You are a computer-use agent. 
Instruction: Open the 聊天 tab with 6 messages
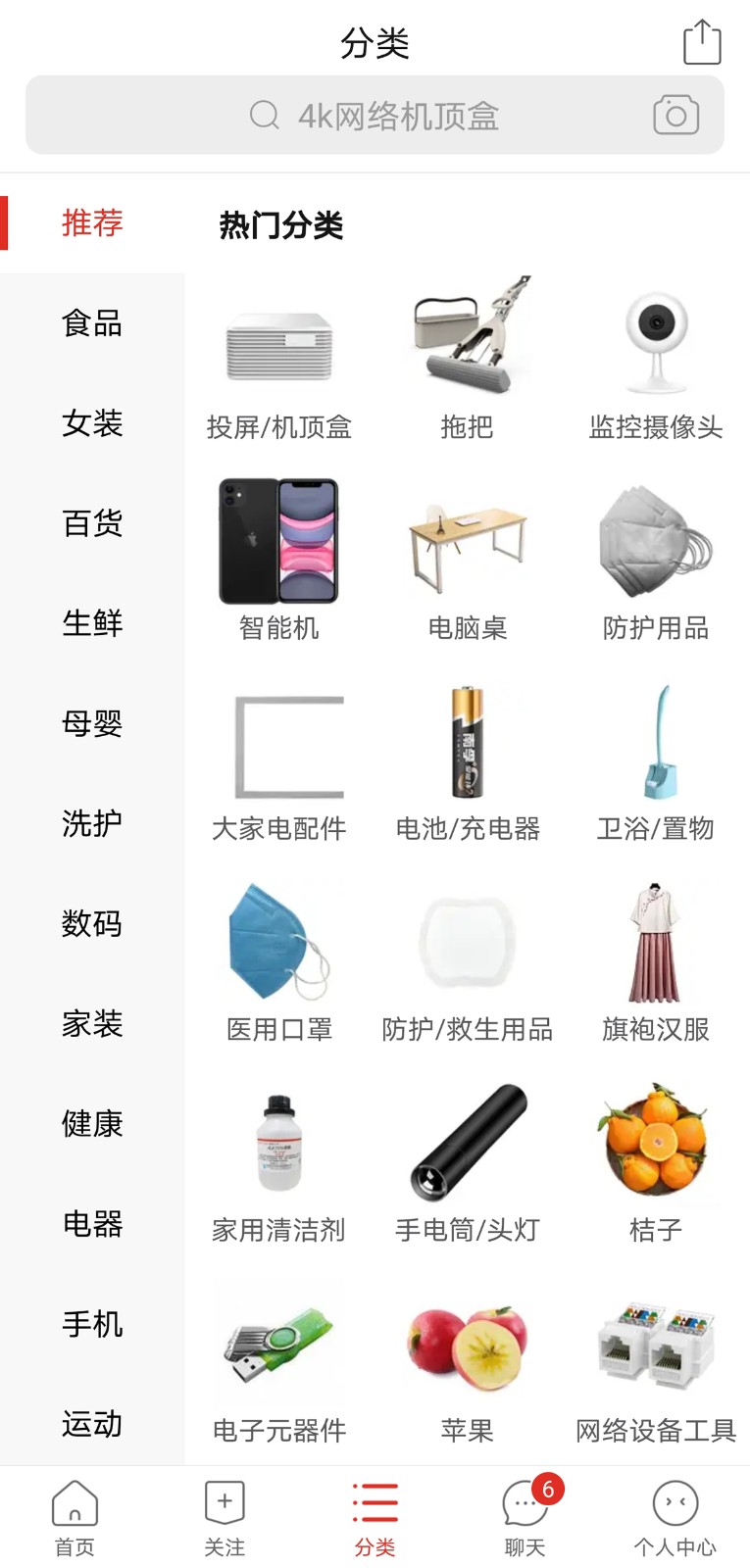point(525,1517)
